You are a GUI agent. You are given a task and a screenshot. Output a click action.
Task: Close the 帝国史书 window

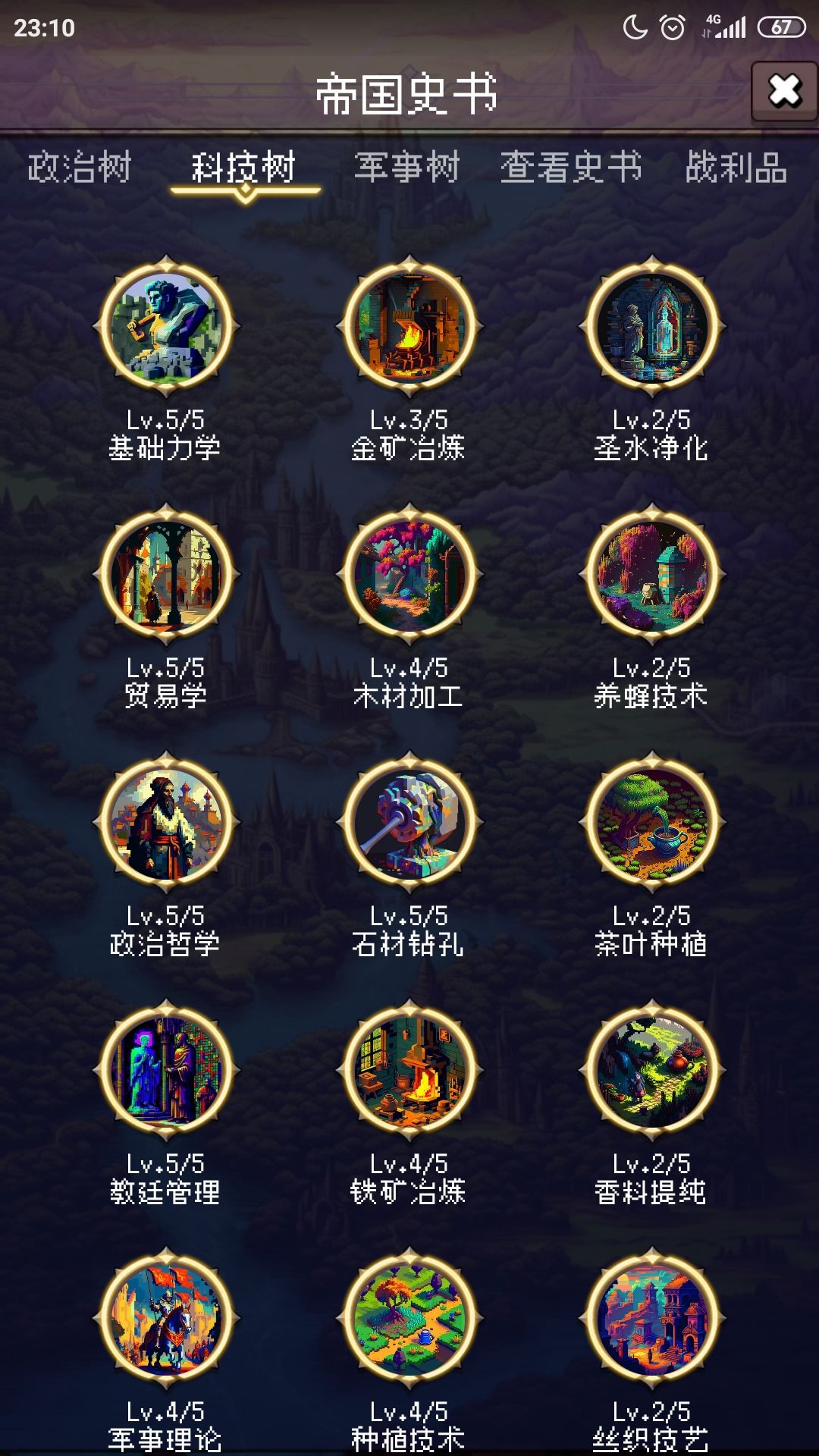tap(783, 91)
